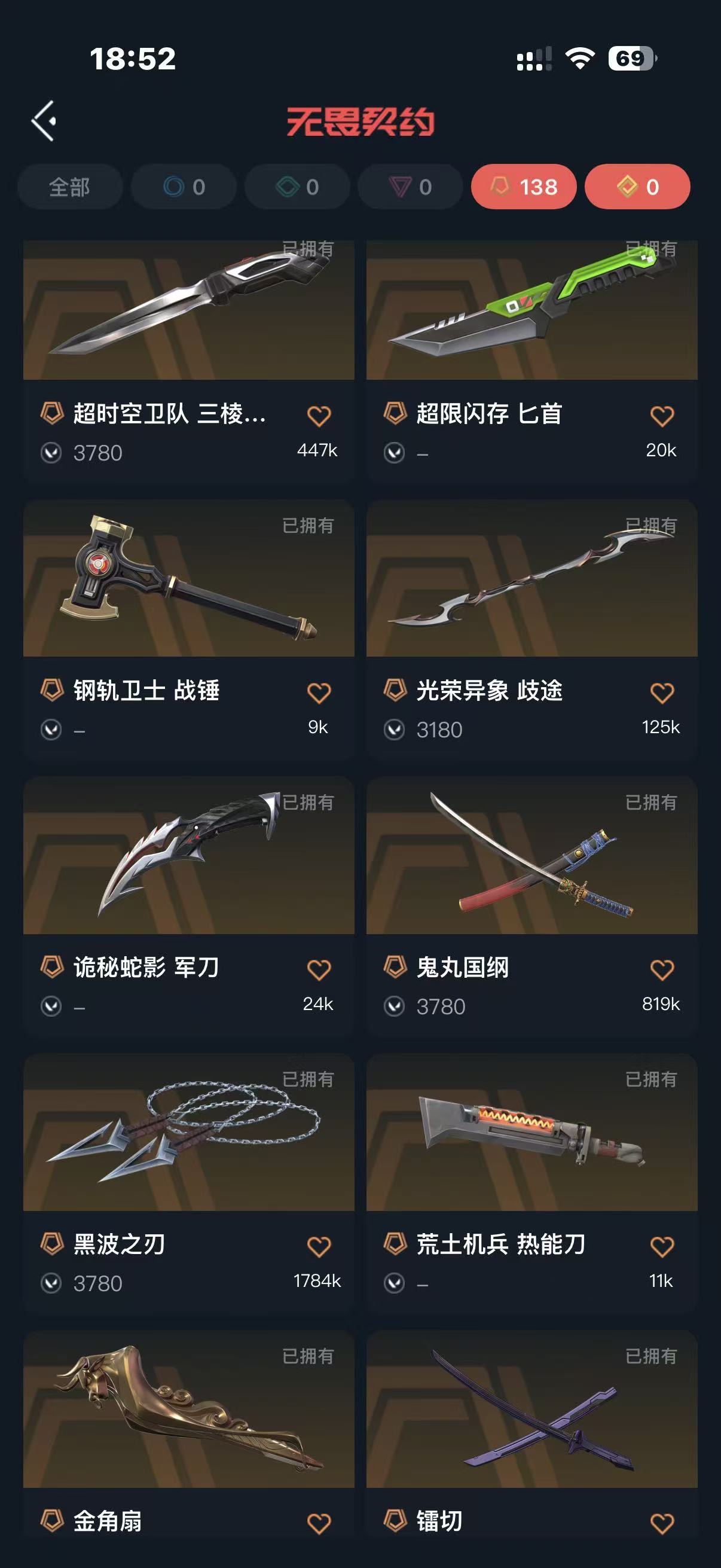The height and width of the screenshot is (1568, 721).
Task: Favorite the 镭切 skin
Action: point(661,1524)
